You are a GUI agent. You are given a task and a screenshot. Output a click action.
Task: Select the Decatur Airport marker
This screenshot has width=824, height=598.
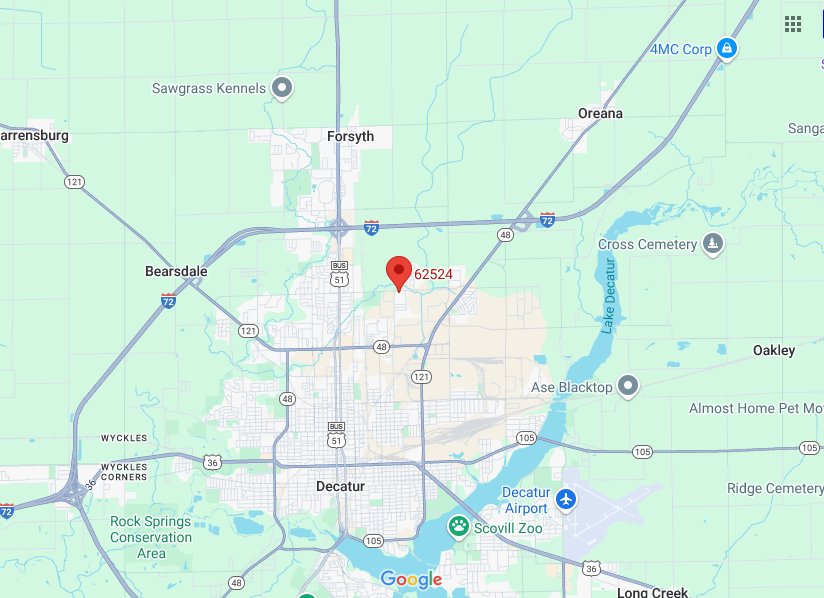point(567,498)
